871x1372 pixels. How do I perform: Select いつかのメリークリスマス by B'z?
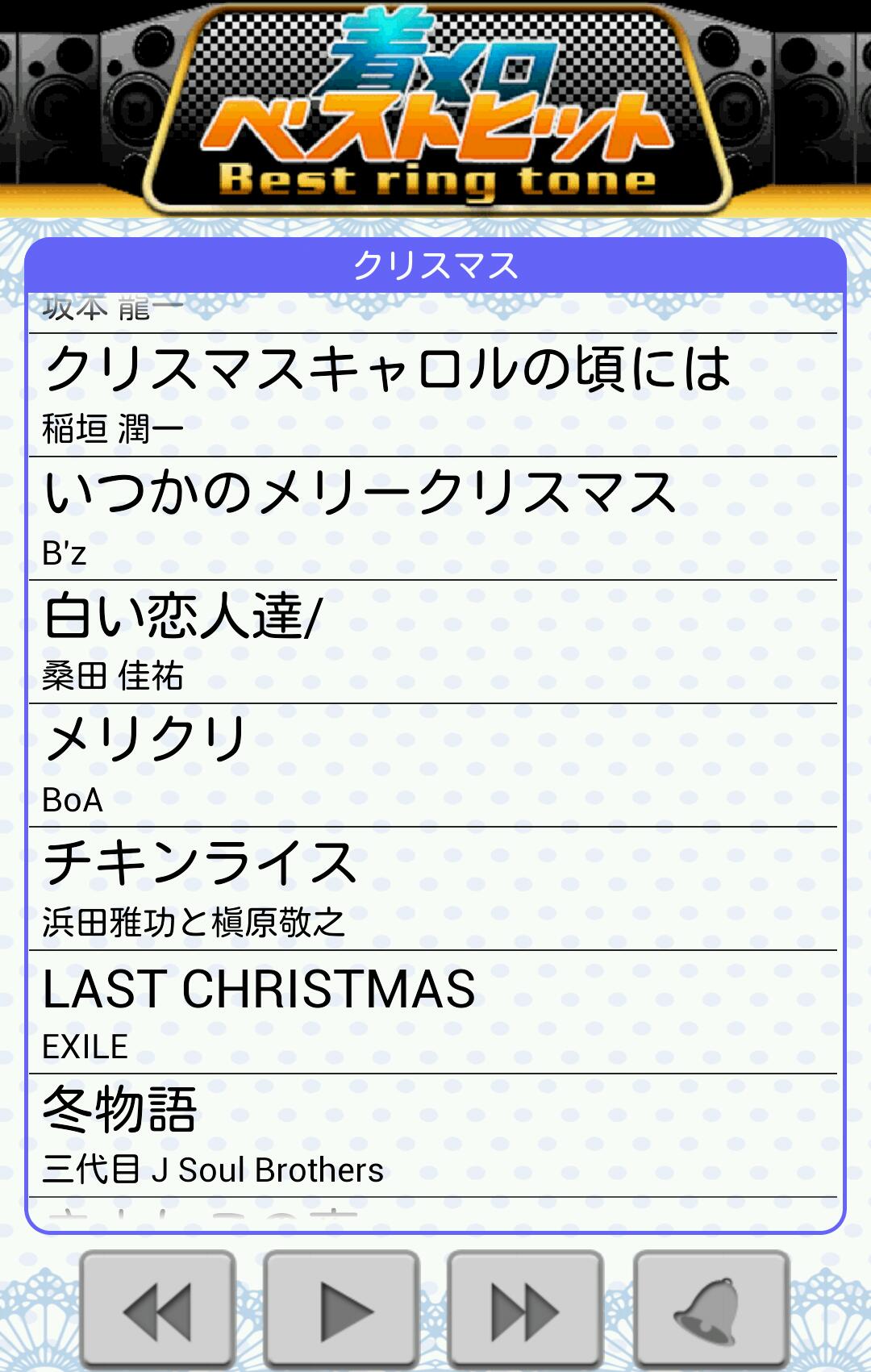pos(432,519)
